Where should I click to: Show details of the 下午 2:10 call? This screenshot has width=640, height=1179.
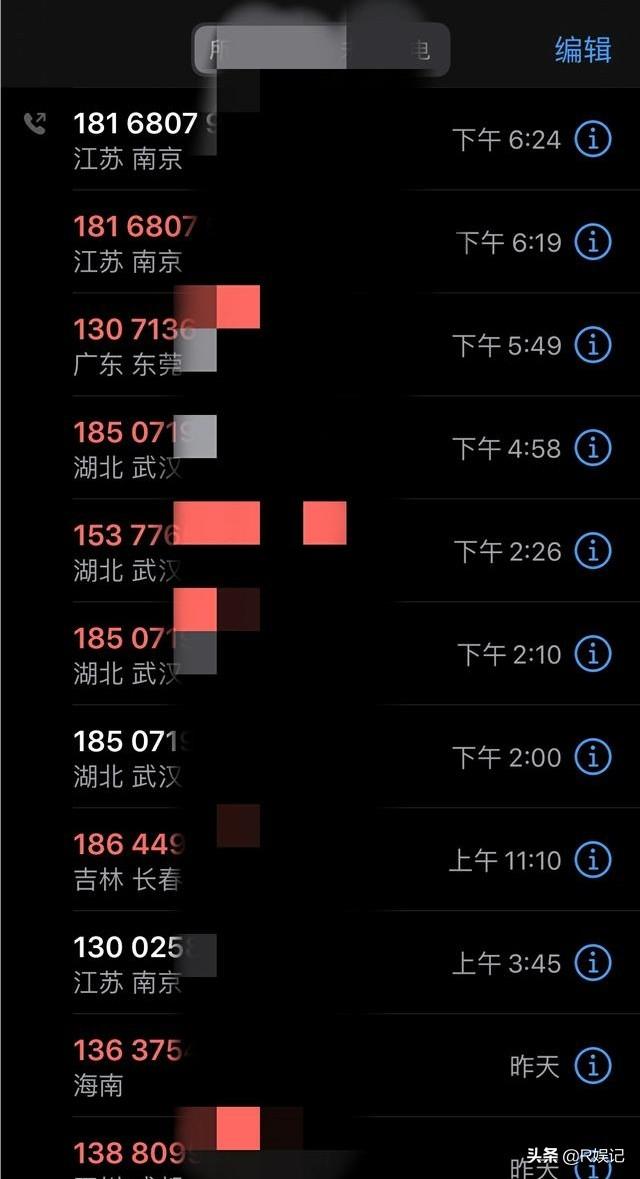pos(593,654)
